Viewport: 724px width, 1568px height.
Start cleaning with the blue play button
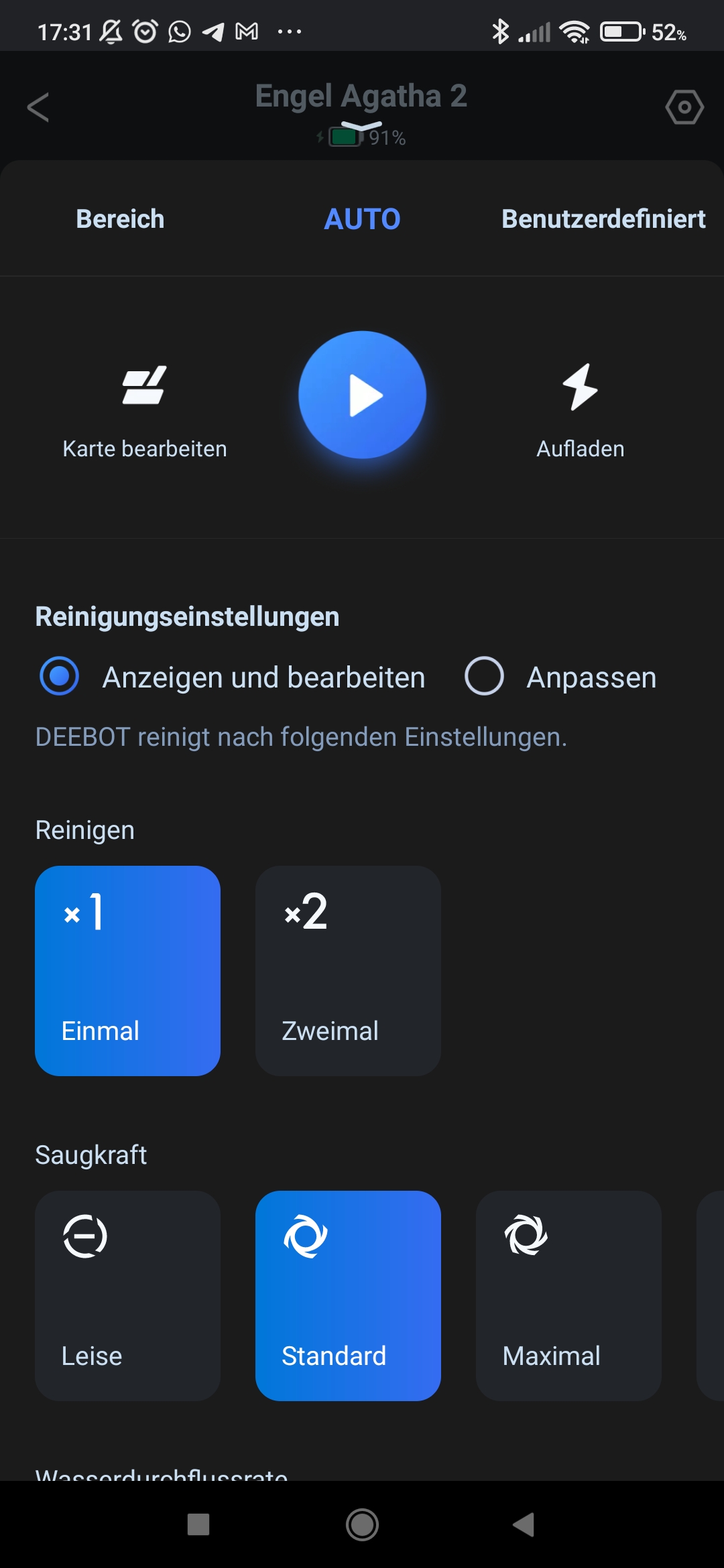(x=362, y=395)
